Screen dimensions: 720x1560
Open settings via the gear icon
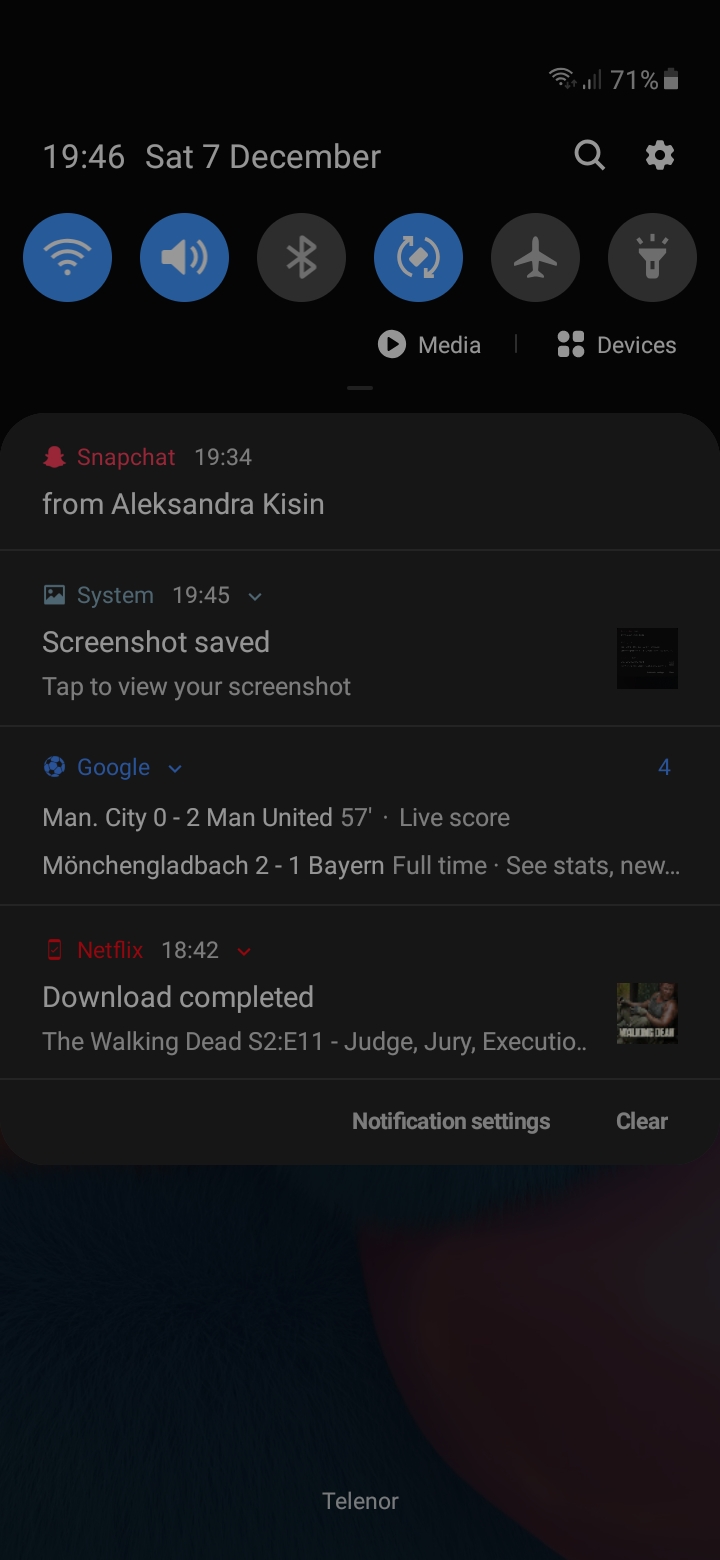click(x=659, y=156)
